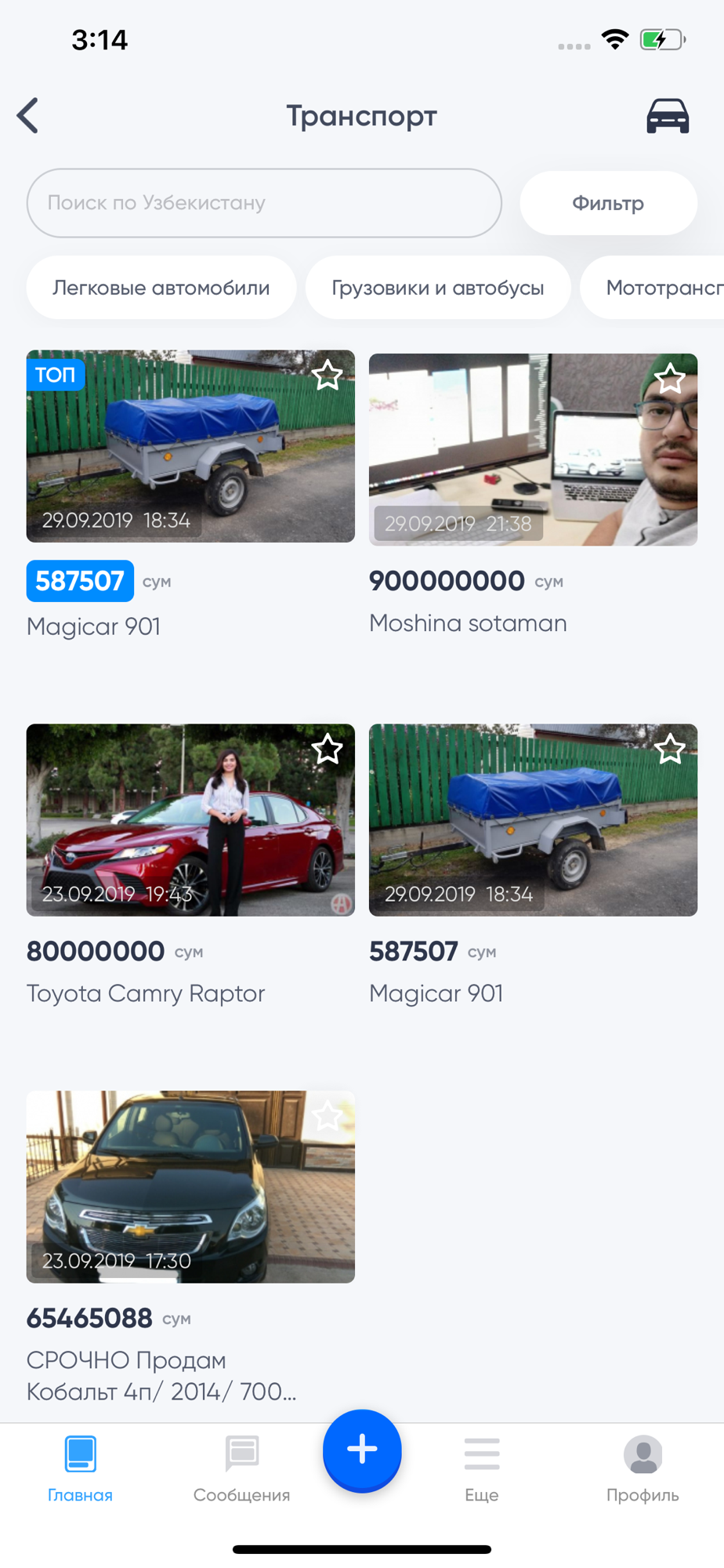Star the Toyota Camry Raptor listing
The image size is (724, 1568).
[328, 750]
